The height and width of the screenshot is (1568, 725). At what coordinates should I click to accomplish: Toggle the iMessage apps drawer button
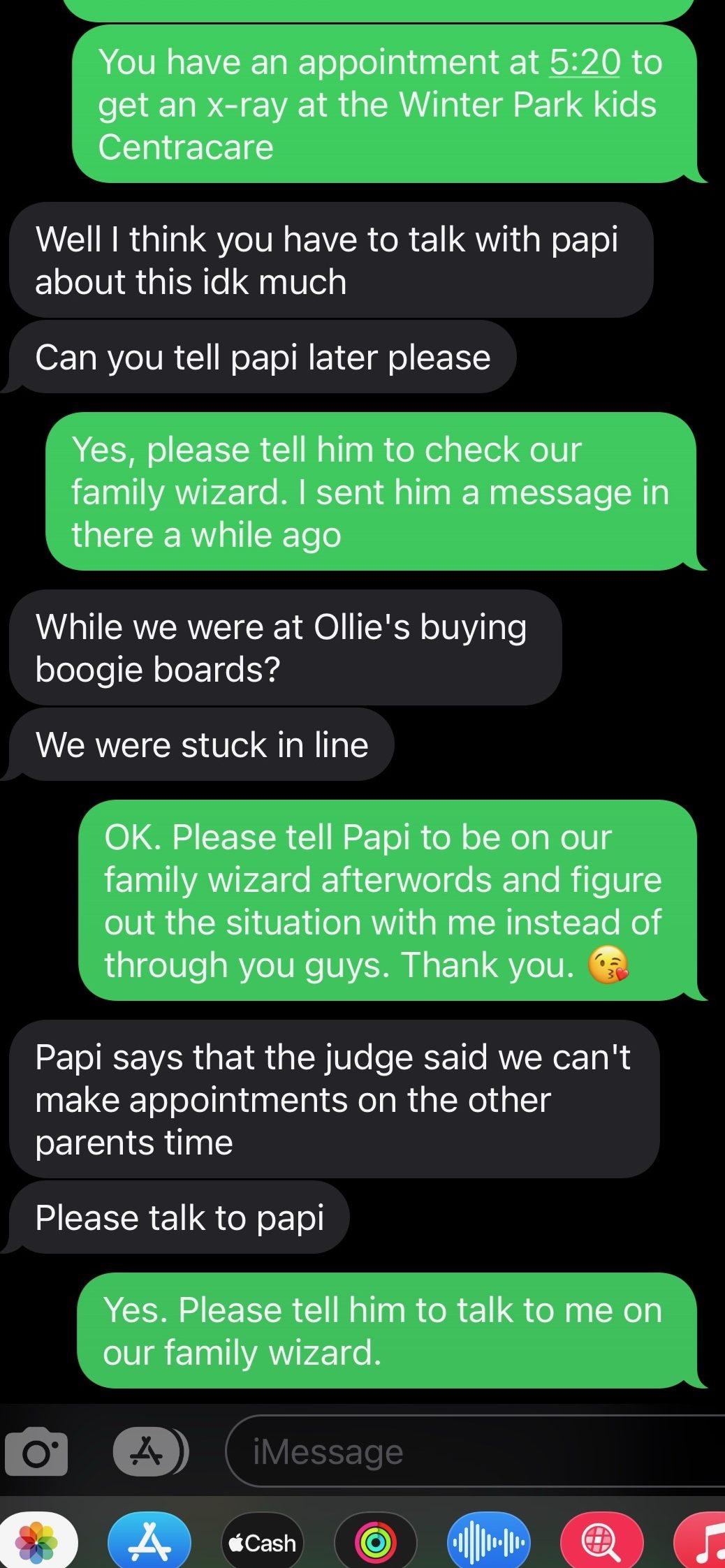tap(150, 1452)
